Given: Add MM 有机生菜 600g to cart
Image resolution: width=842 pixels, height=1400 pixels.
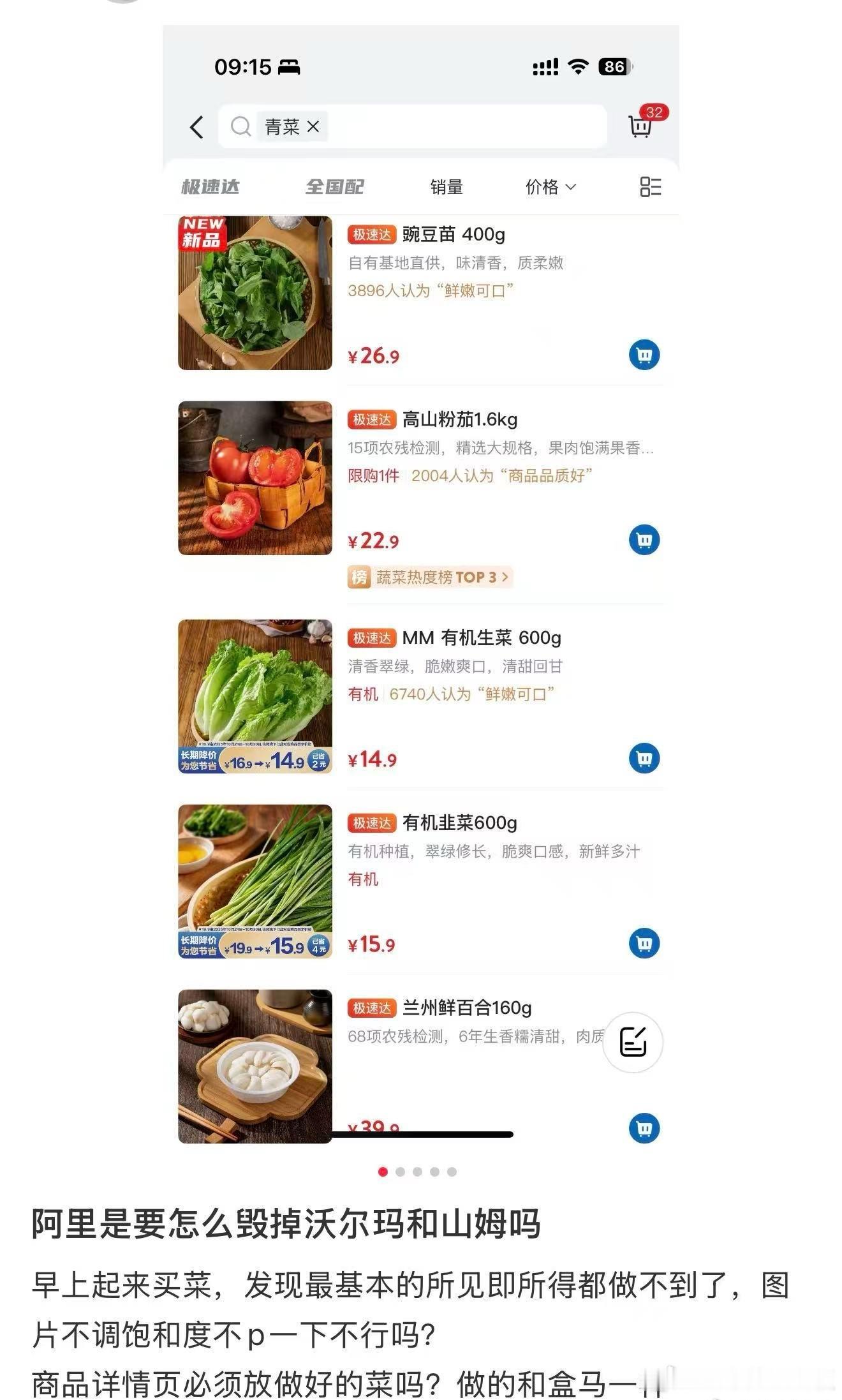Looking at the screenshot, I should 646,759.
